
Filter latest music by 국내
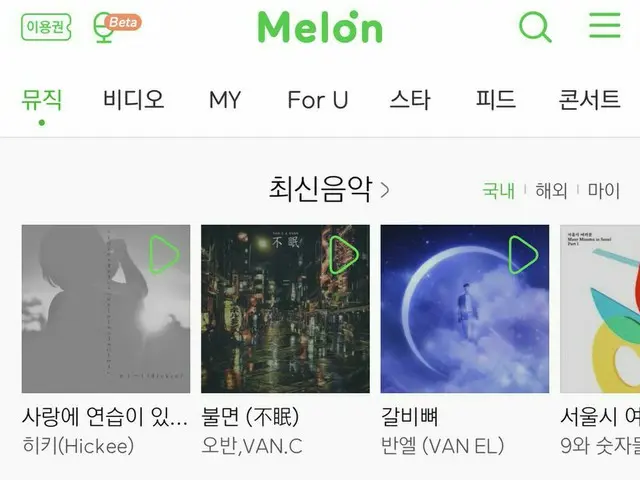(x=498, y=190)
